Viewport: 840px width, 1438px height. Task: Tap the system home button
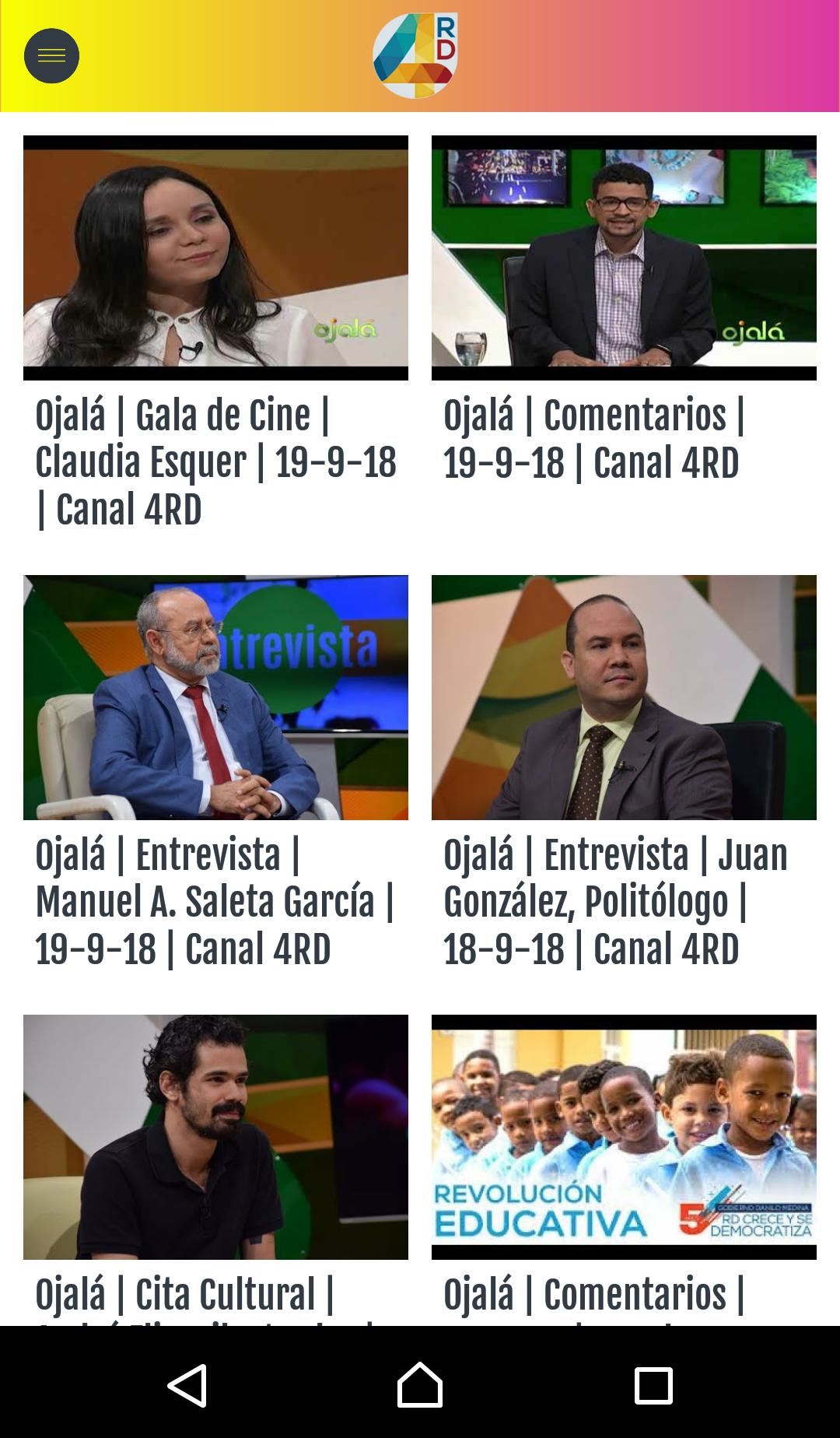[x=420, y=1385]
